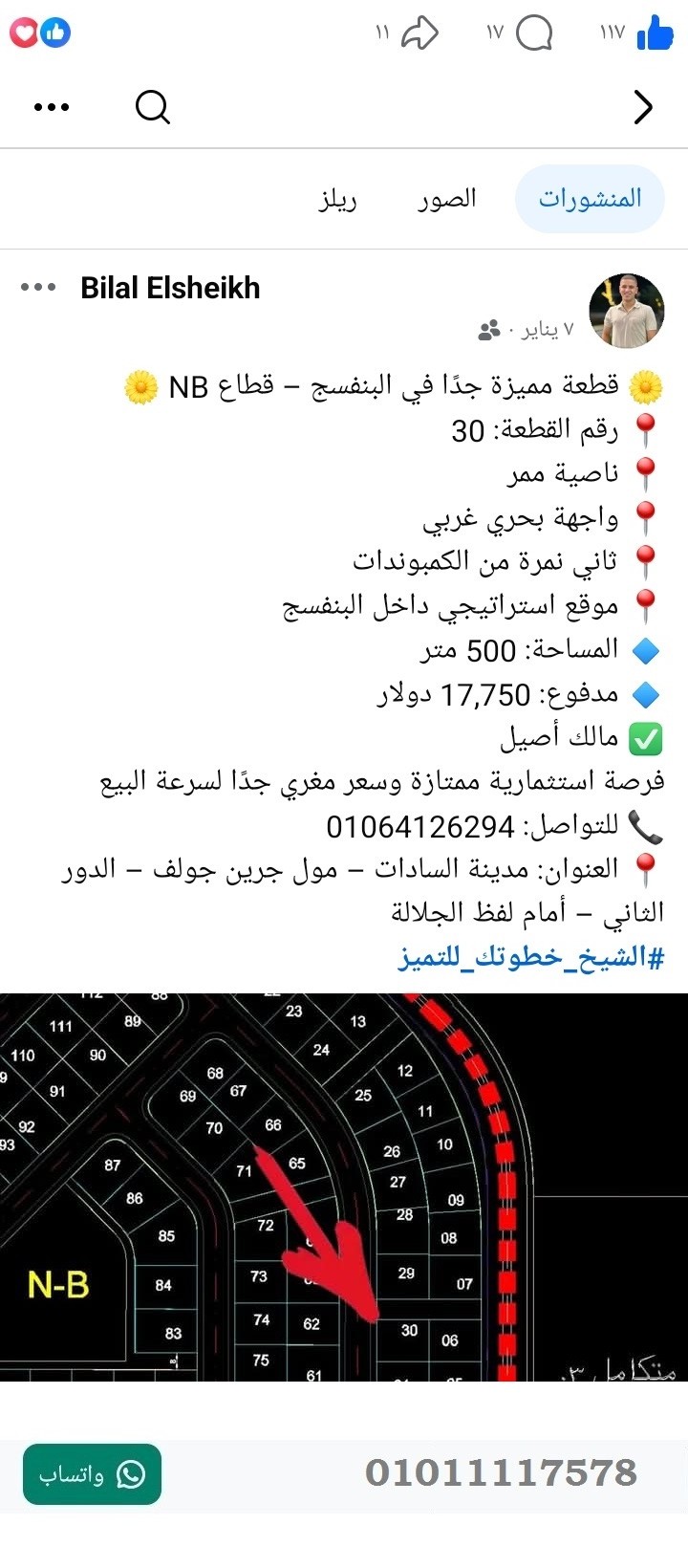Switch to the الصور photos tab

[446, 198]
